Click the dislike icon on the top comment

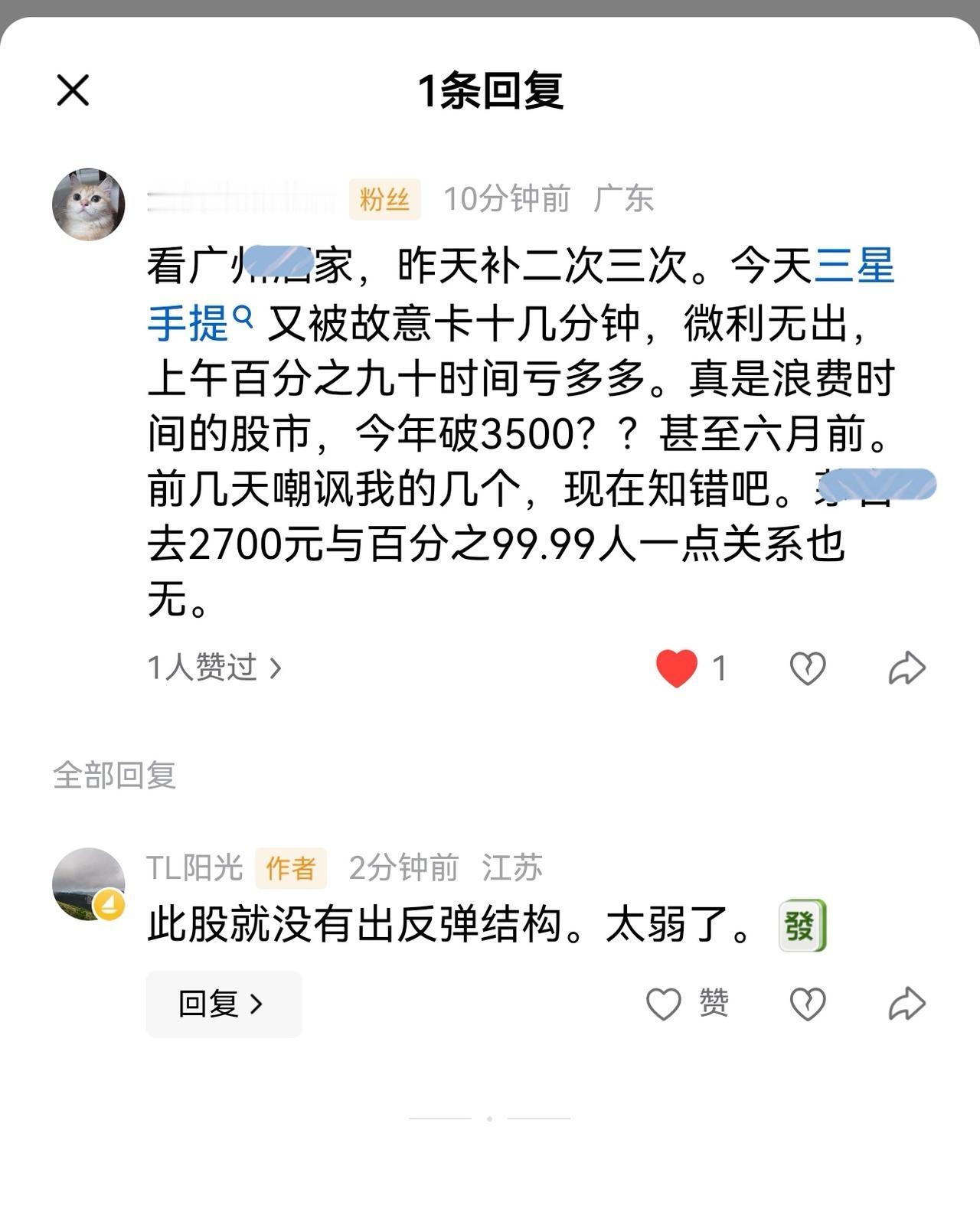[x=809, y=668]
